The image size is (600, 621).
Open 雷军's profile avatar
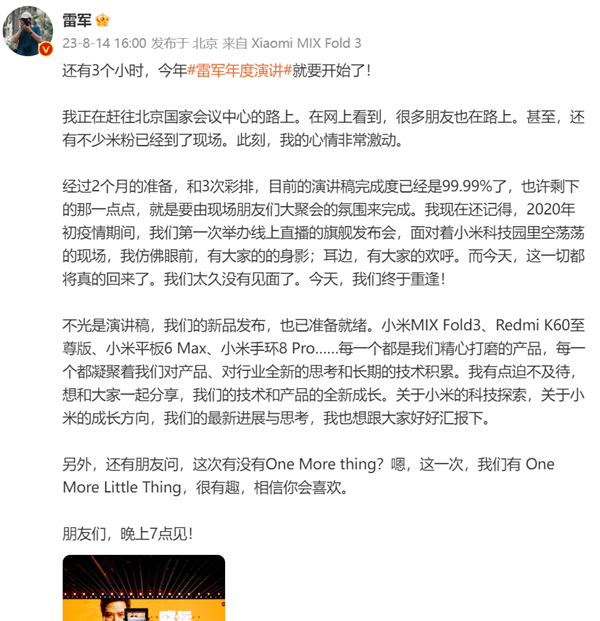point(28,31)
